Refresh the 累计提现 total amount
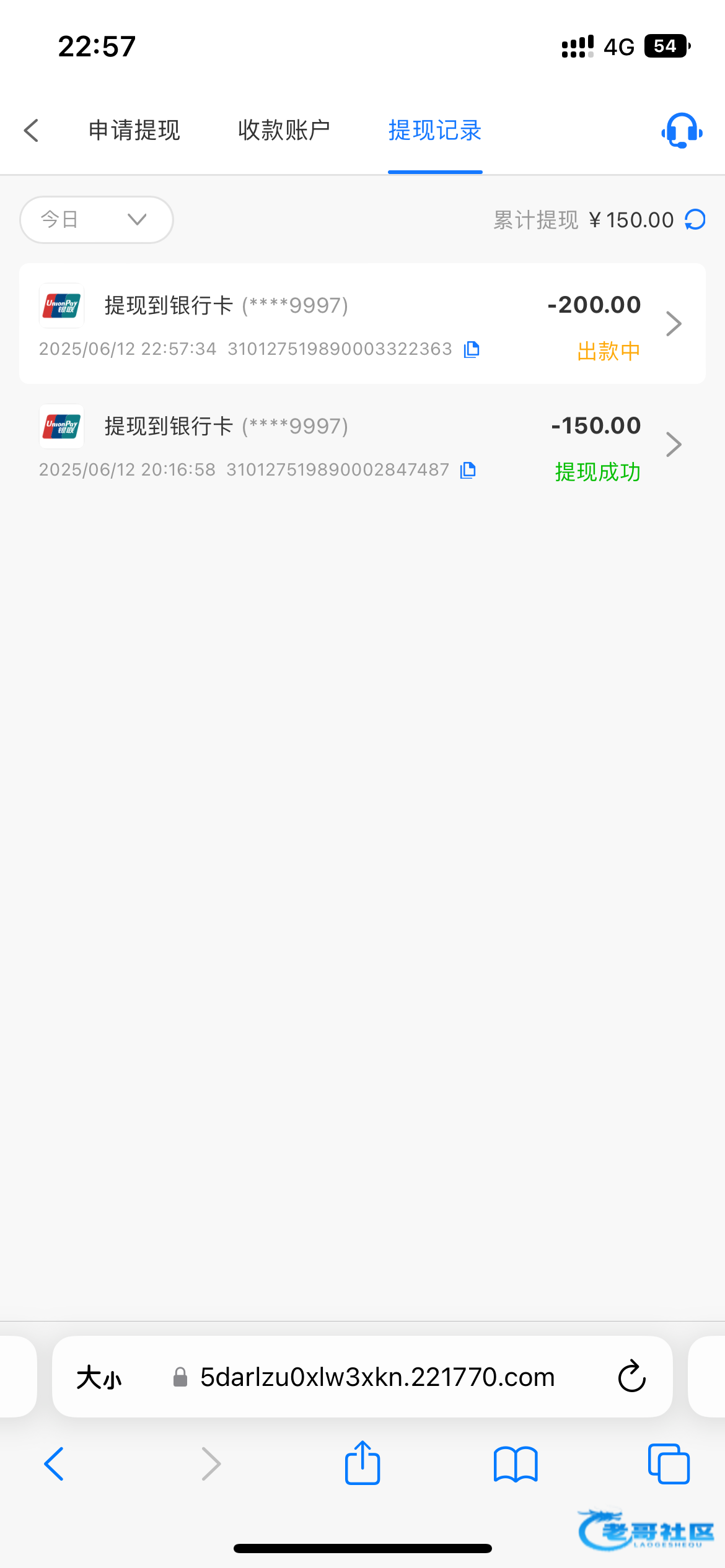Image resolution: width=725 pixels, height=1568 pixels. [x=695, y=220]
